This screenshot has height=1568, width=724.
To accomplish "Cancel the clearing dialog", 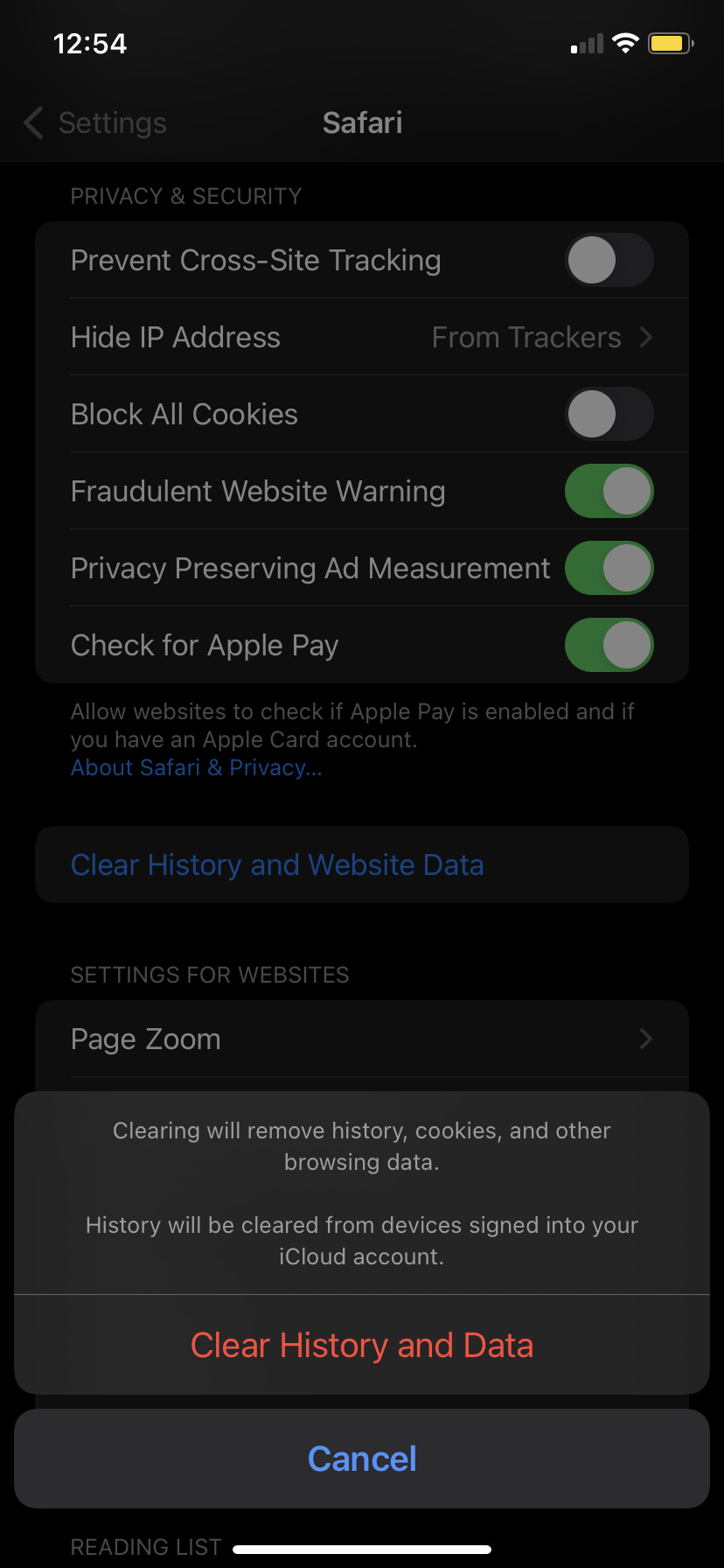I will (362, 1459).
